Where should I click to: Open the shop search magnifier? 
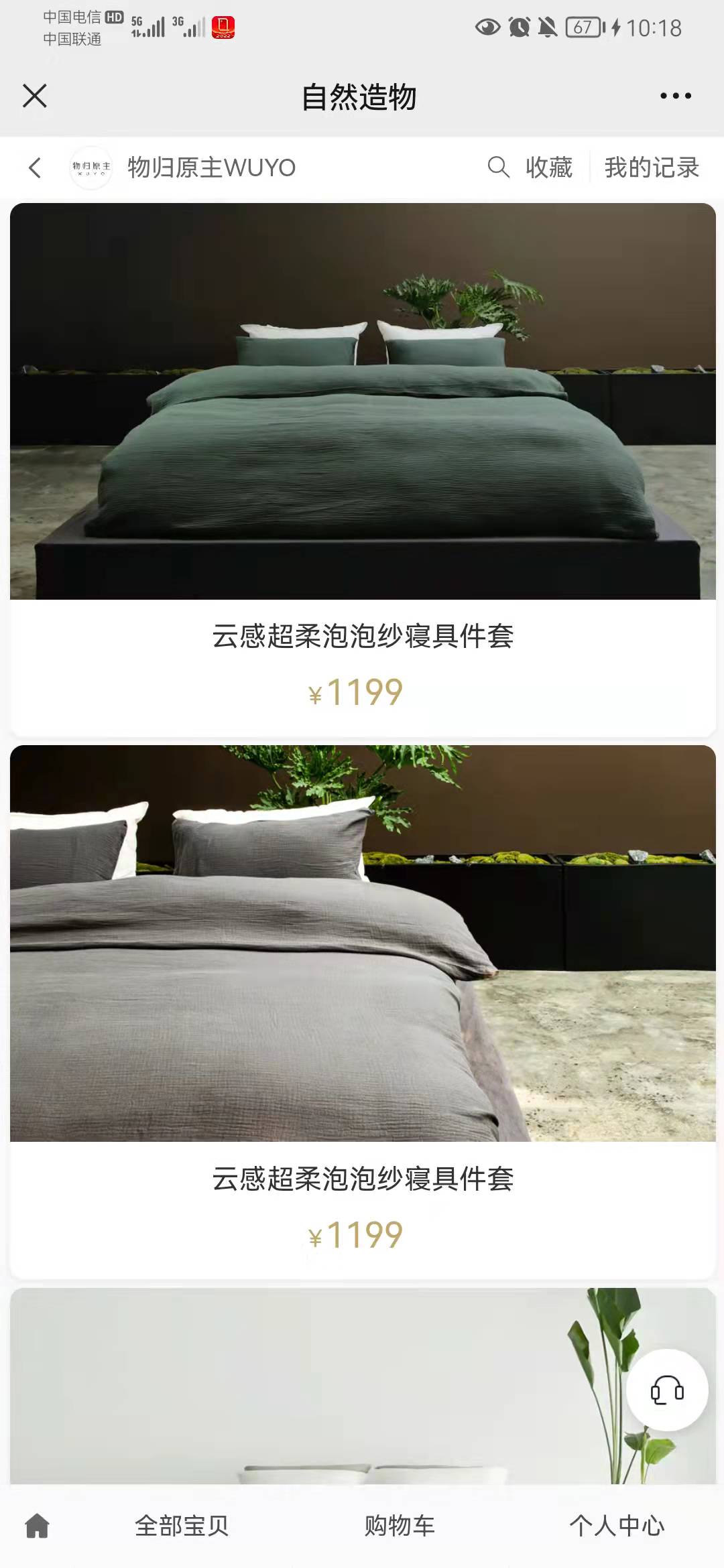(x=498, y=167)
